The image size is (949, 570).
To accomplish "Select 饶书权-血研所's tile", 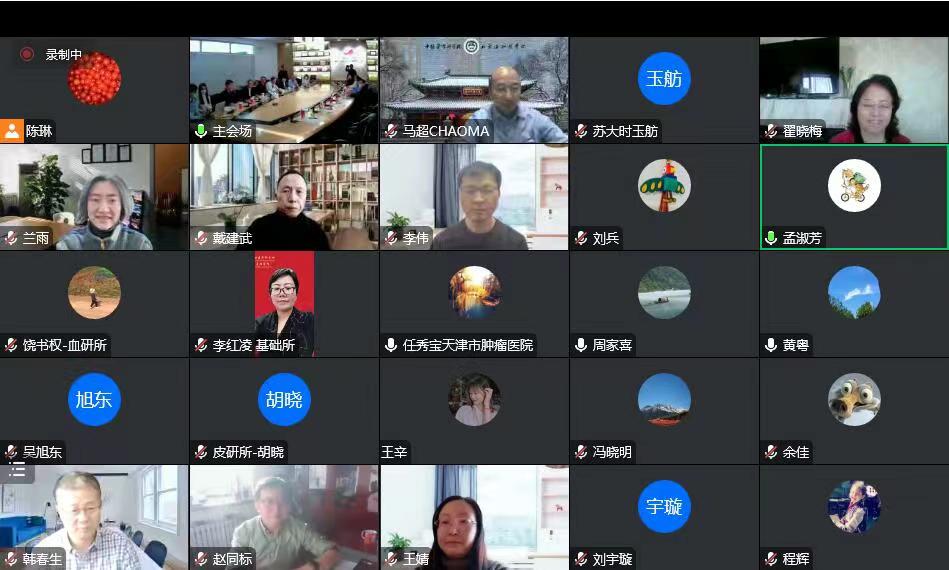I will (94, 303).
